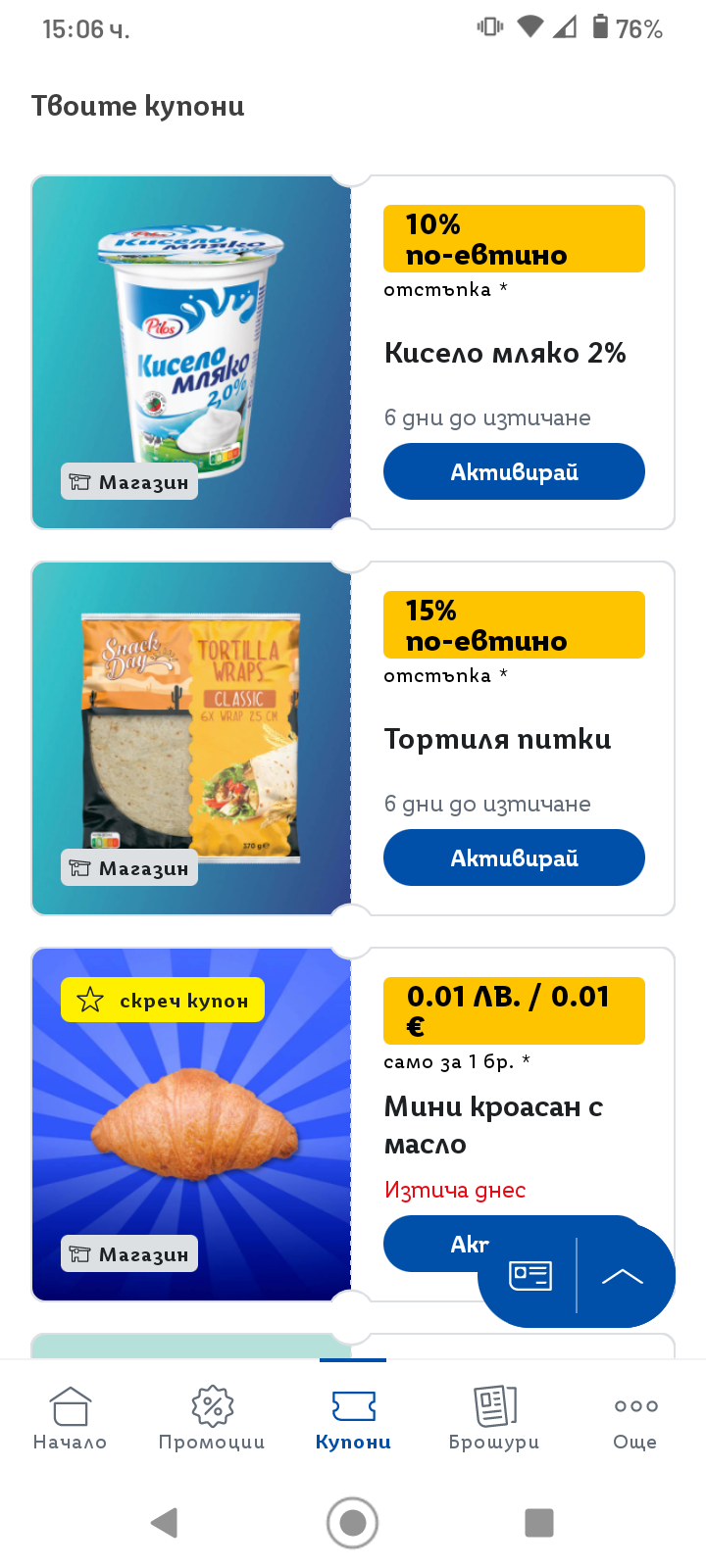Open the Мини кроасан скреч купон card
This screenshot has height=1568, width=706.
pos(192,1125)
